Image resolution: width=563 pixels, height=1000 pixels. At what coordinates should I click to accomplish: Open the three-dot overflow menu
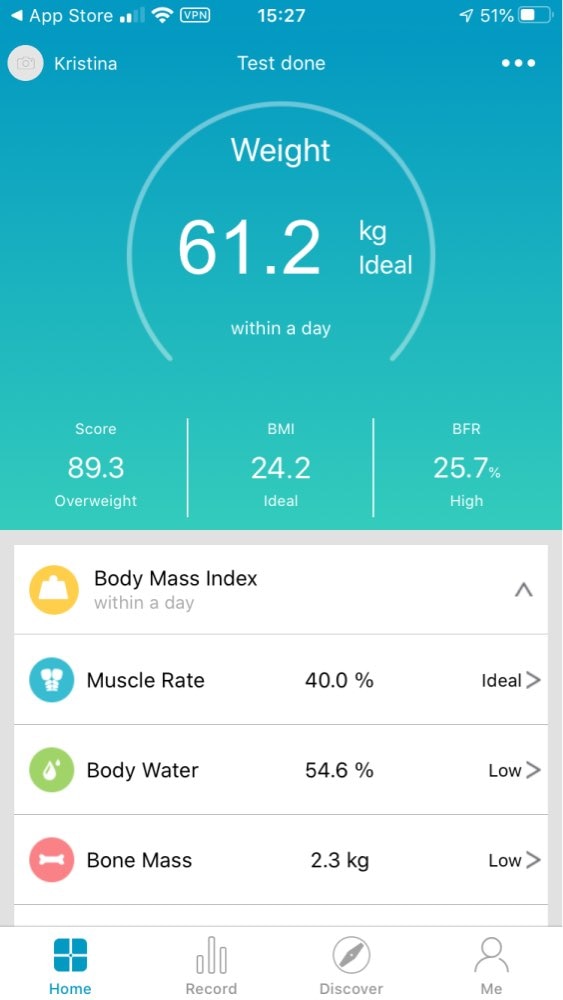(x=518, y=63)
